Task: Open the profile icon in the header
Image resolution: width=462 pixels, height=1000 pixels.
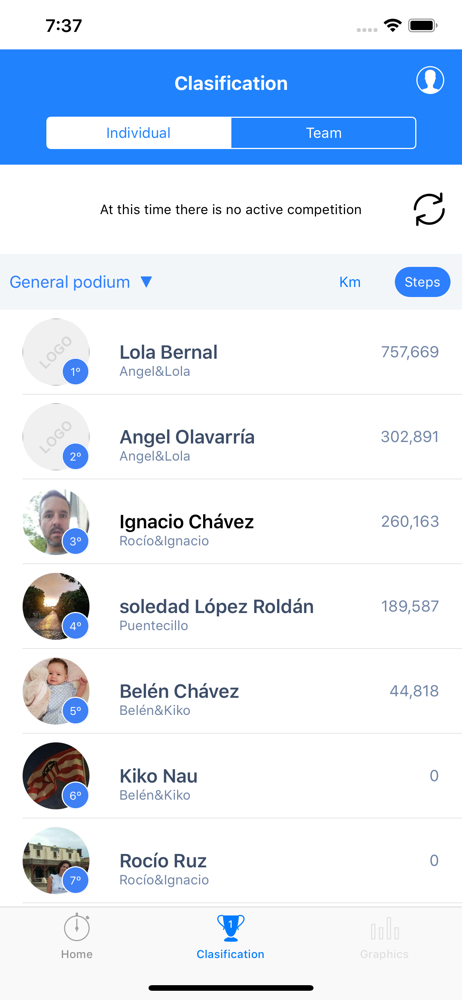Action: pos(430,81)
